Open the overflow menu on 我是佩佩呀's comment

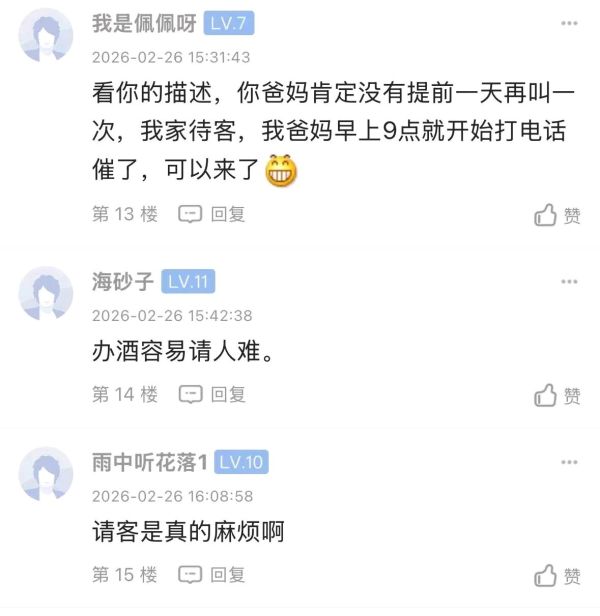tap(569, 25)
